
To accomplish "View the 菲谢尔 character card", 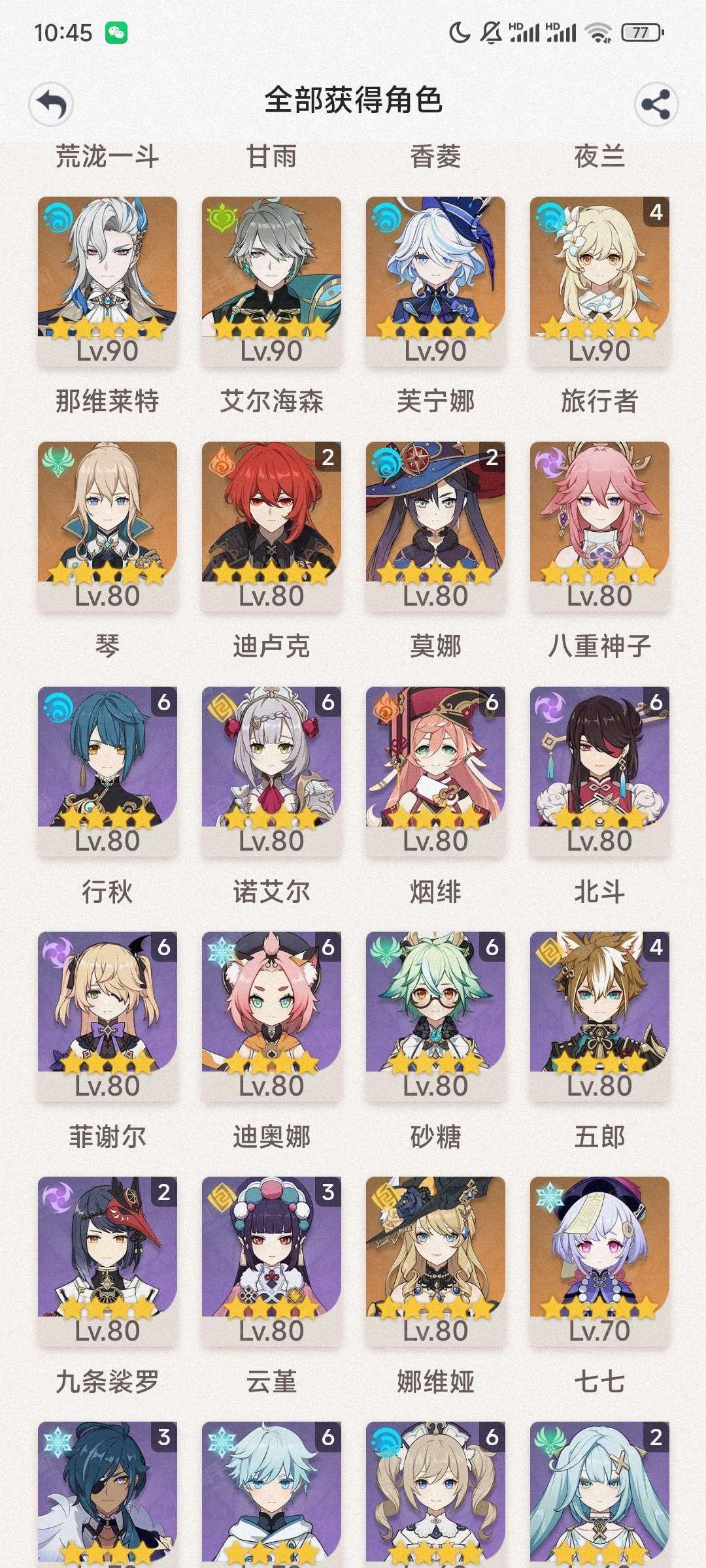I will tap(107, 1017).
